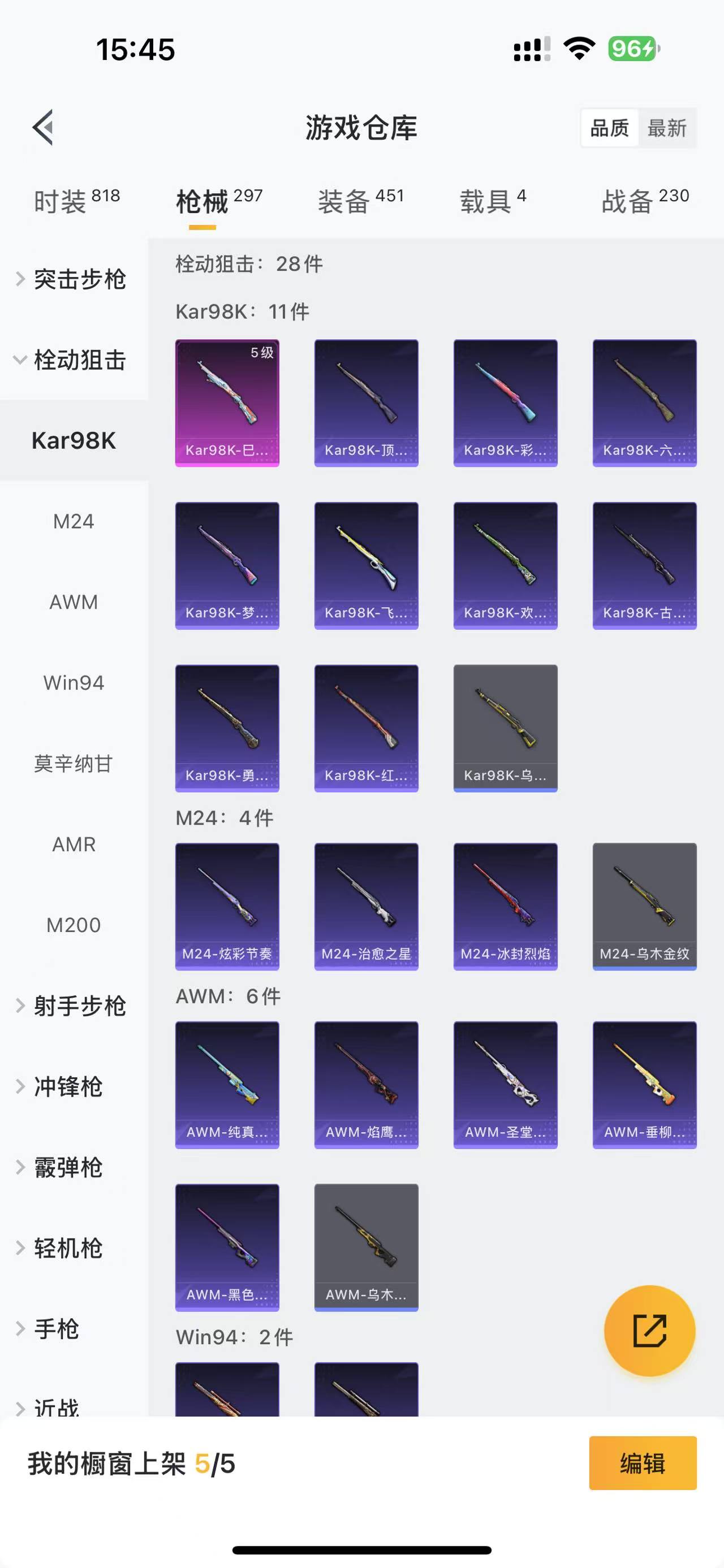Viewport: 724px width, 1568px height.
Task: Expand the 射手步枪 category
Action: tap(73, 1006)
